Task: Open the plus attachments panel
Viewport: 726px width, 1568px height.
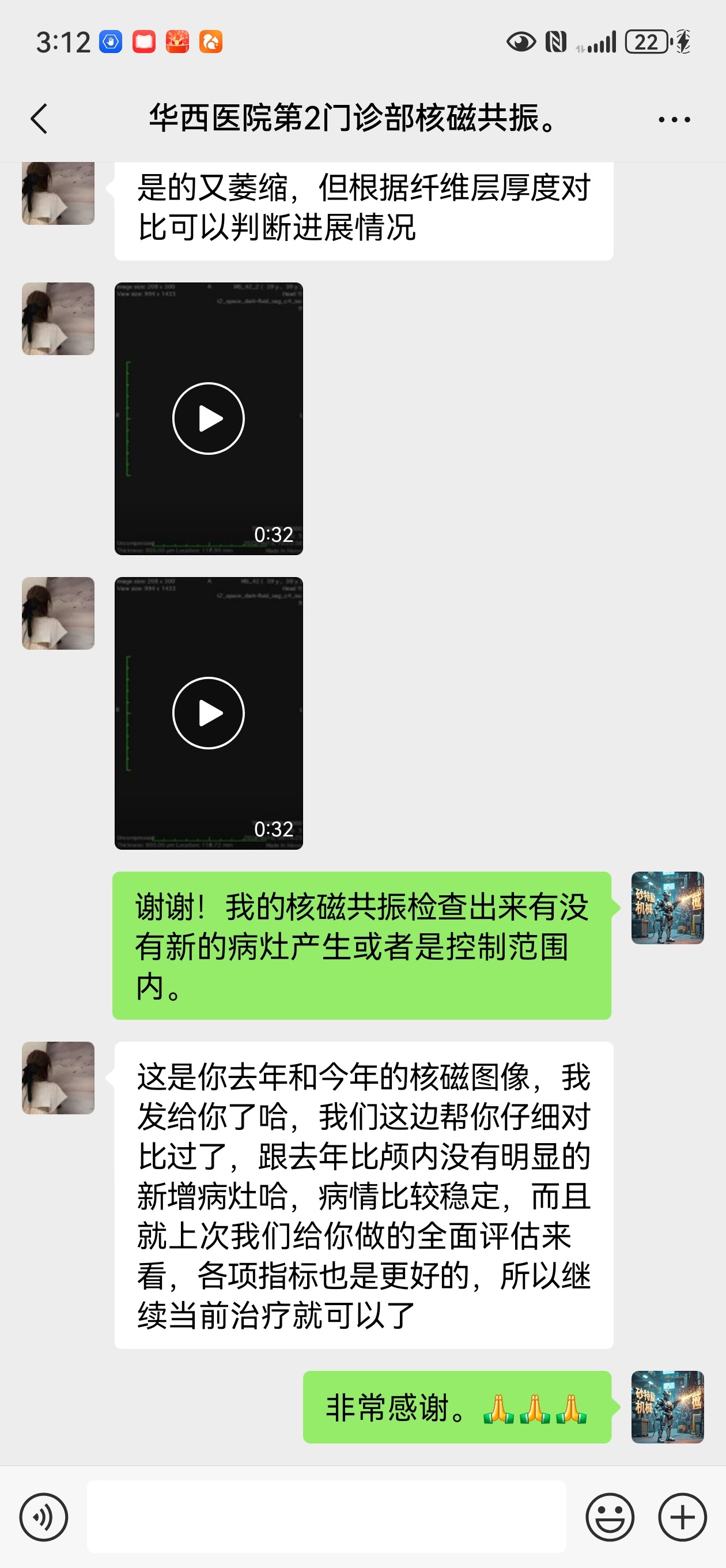Action: (x=682, y=1517)
